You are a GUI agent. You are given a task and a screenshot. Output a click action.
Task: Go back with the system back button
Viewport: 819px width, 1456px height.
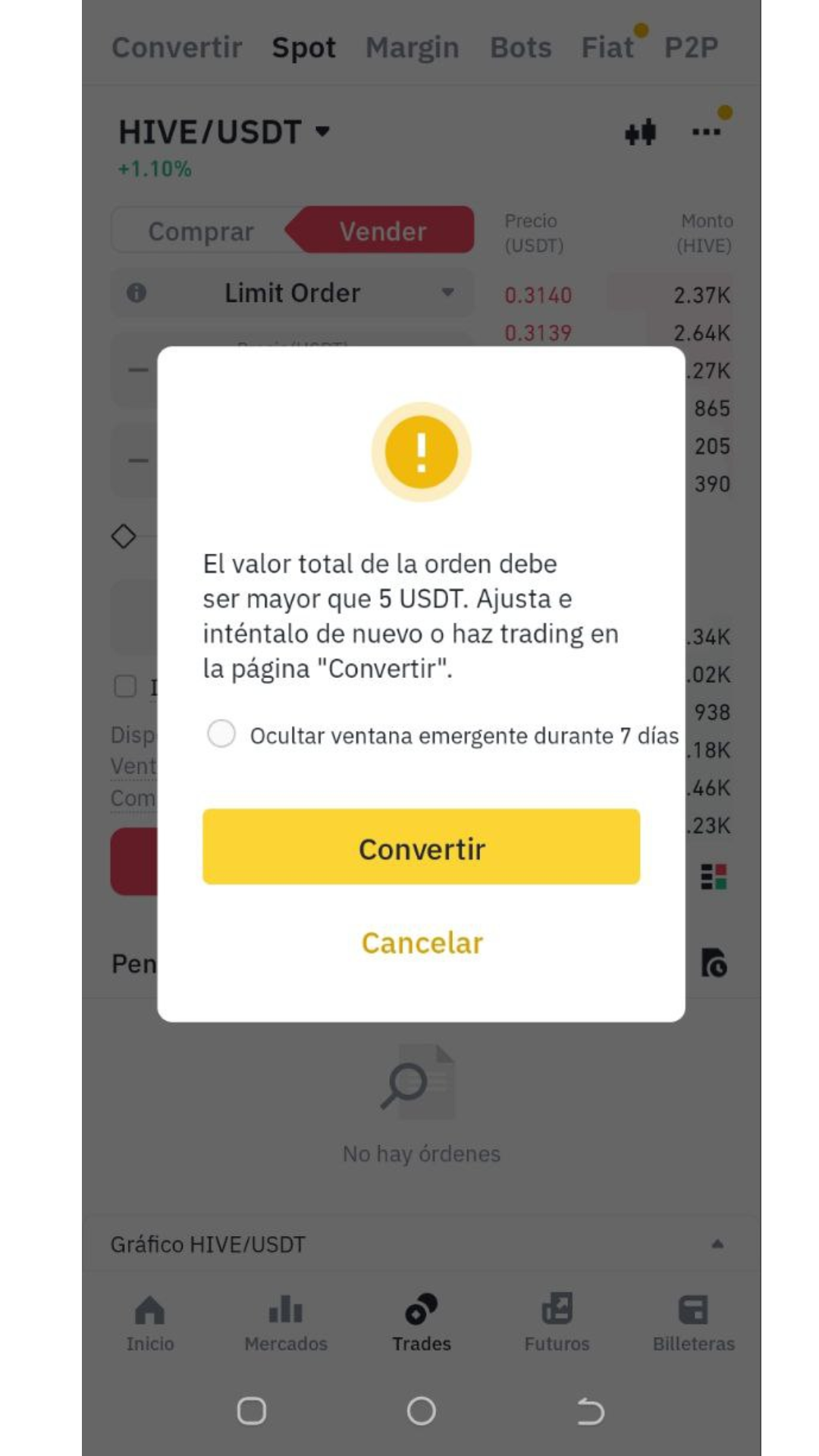(x=590, y=1411)
